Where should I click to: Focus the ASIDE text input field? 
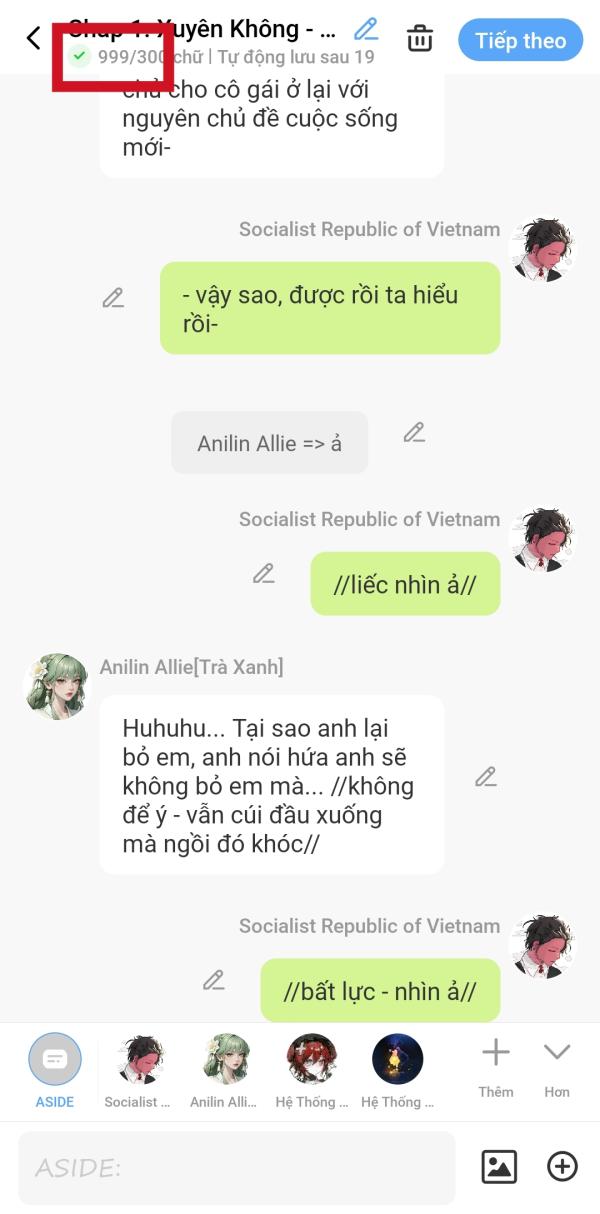pyautogui.click(x=237, y=1167)
